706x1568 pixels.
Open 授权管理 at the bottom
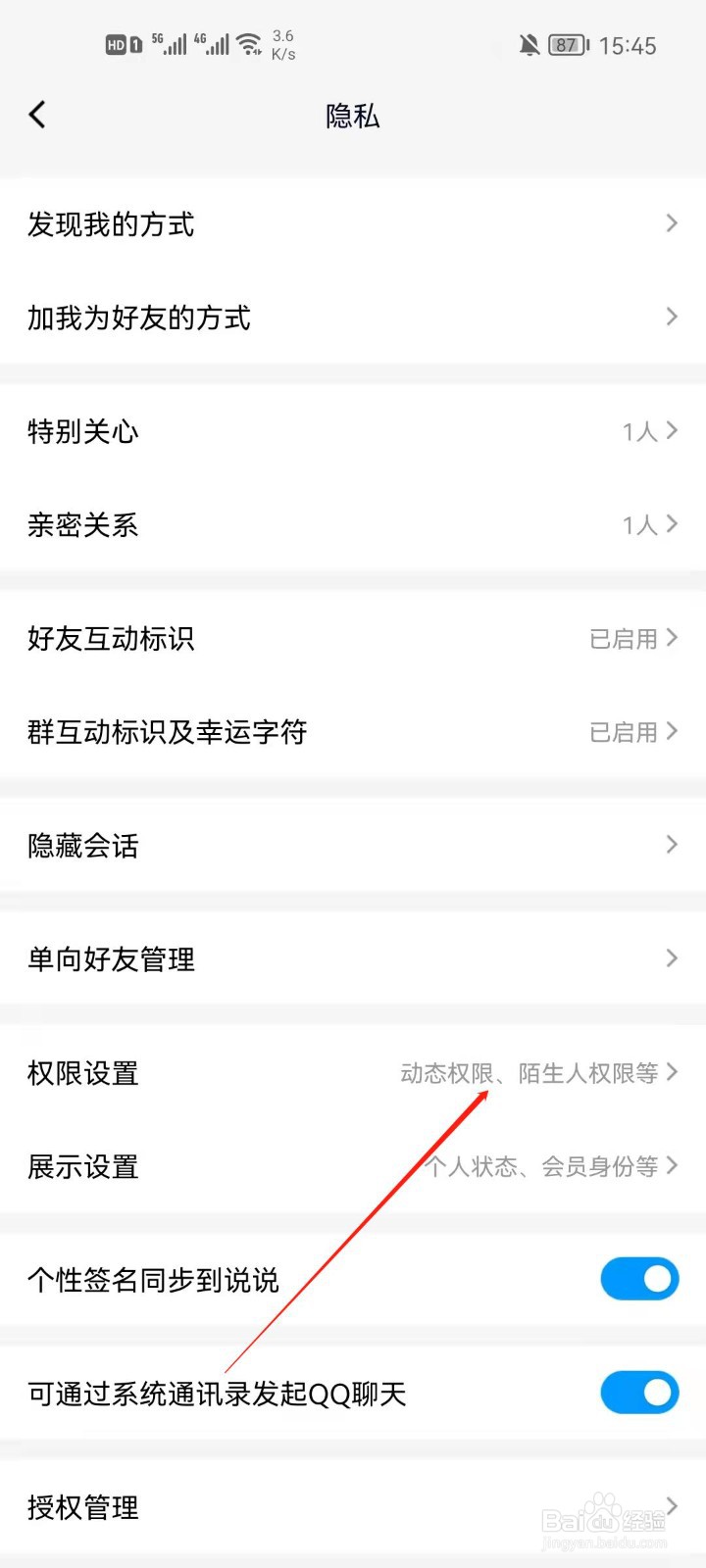[353, 1507]
